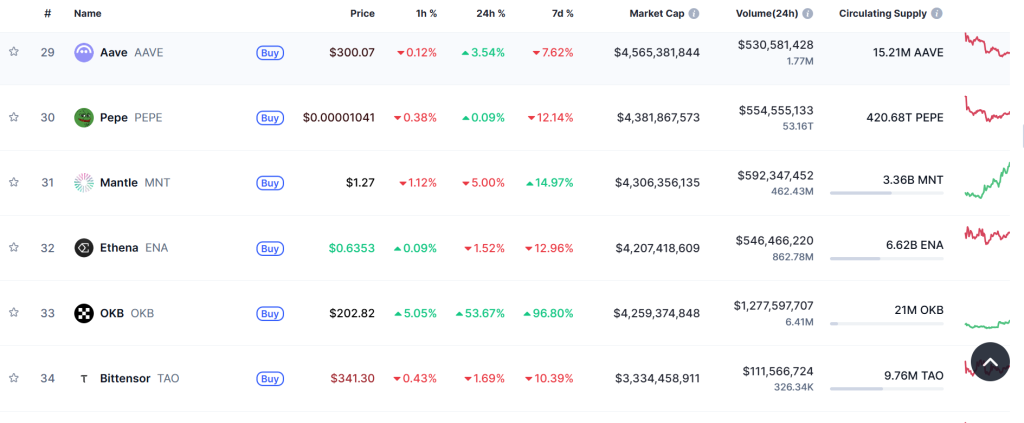This screenshot has width=1024, height=423.
Task: Favorite Mantle with the star icon
Action: click(14, 182)
